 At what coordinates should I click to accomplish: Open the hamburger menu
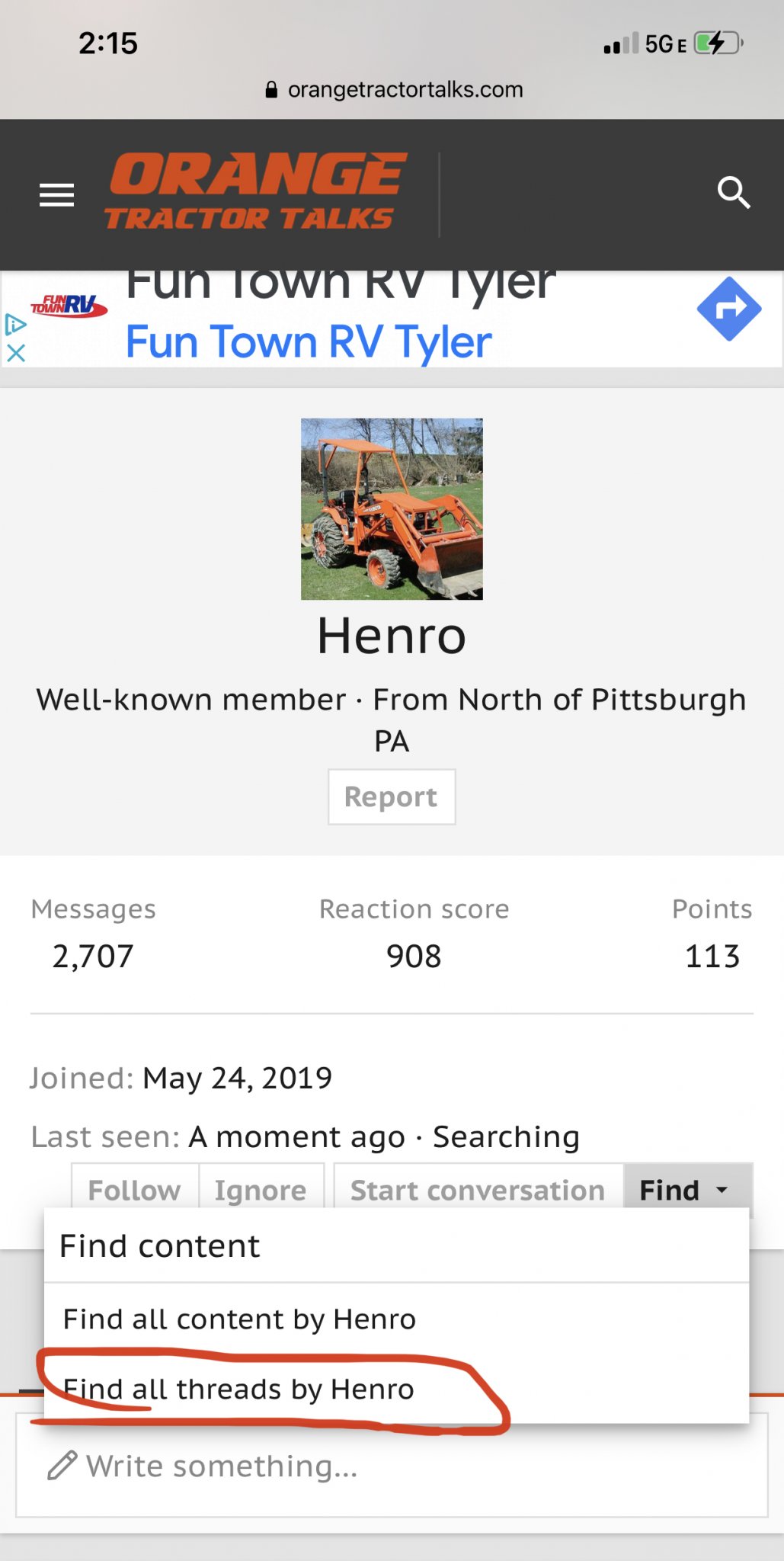[56, 195]
